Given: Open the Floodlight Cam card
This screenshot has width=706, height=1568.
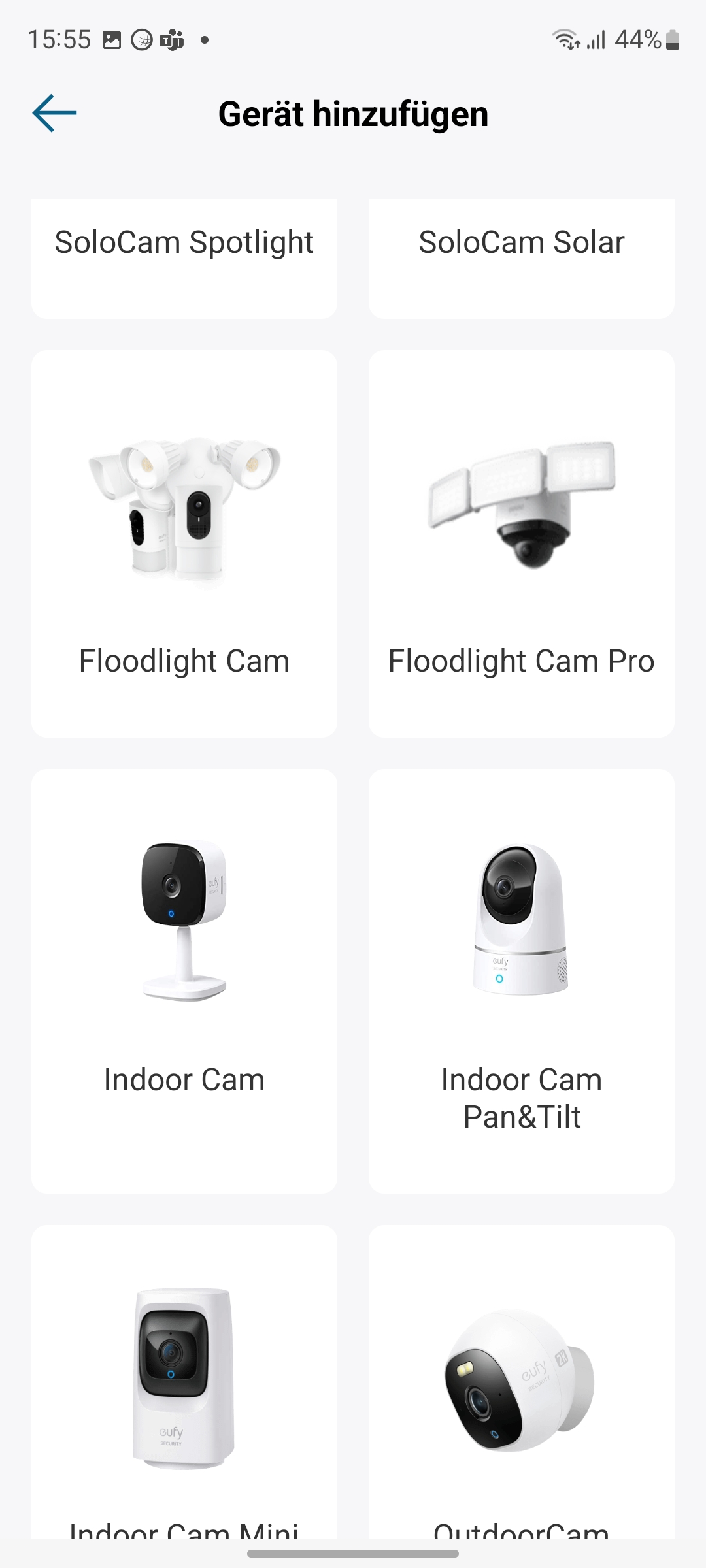Looking at the screenshot, I should (x=184, y=544).
